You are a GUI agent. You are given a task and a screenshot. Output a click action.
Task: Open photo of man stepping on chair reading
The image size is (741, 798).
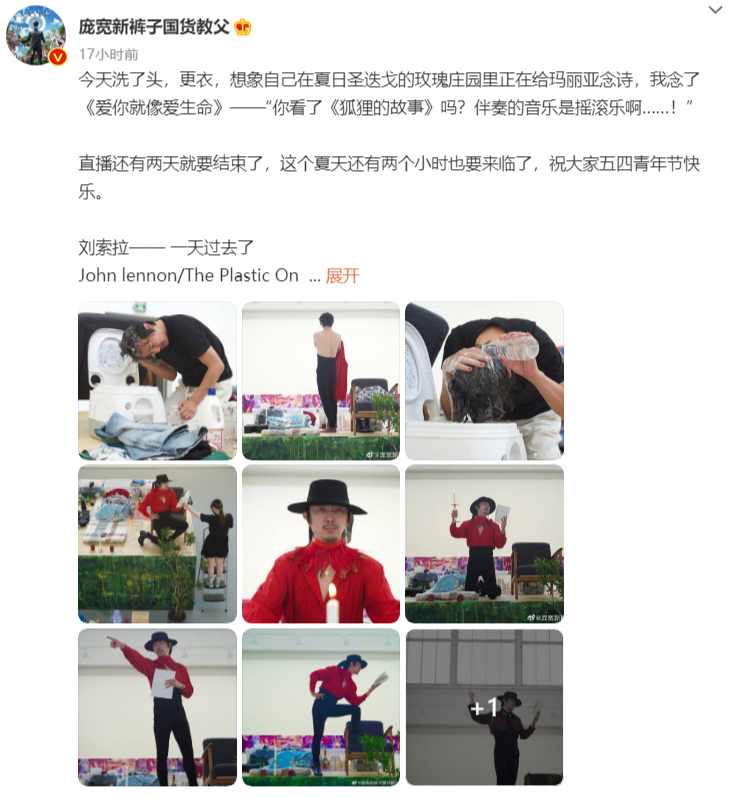321,706
